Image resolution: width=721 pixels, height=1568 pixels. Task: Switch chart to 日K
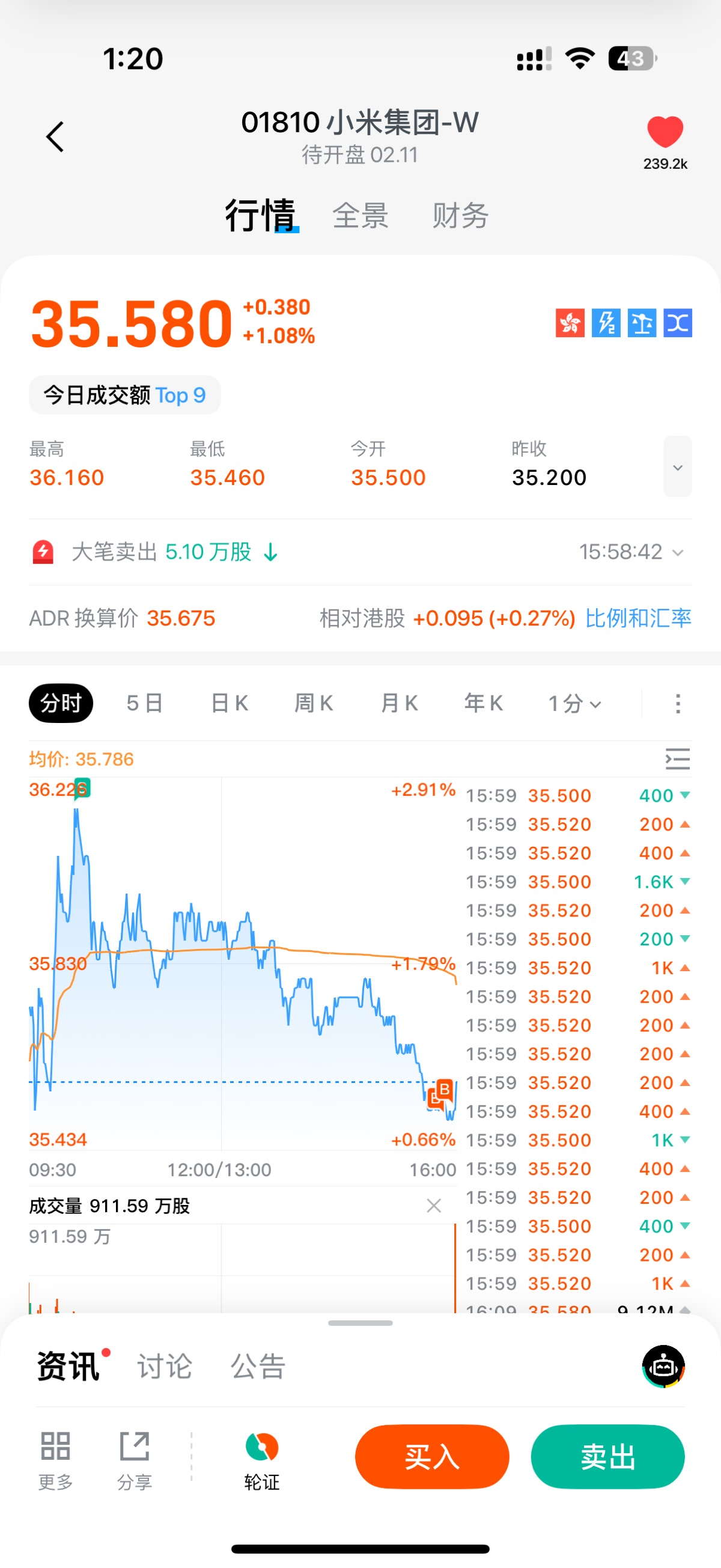click(230, 703)
